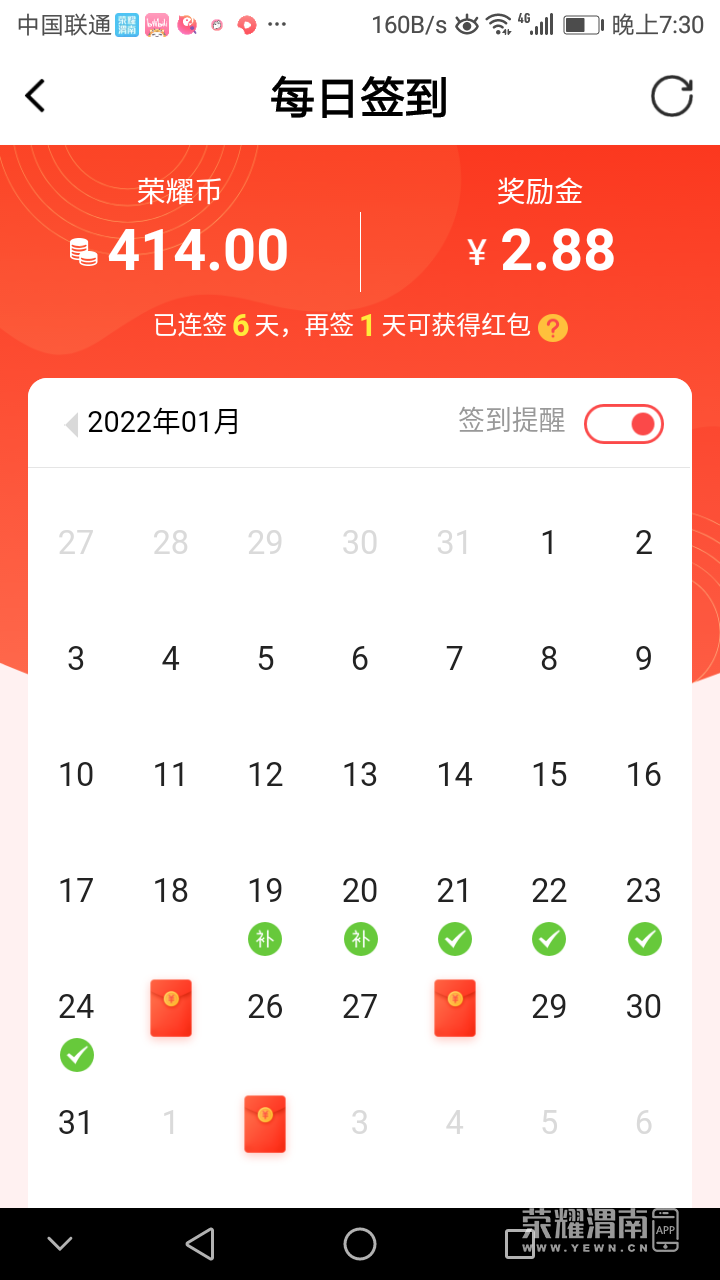
Task: Tap the Android back triangle navigation button
Action: click(x=200, y=1243)
